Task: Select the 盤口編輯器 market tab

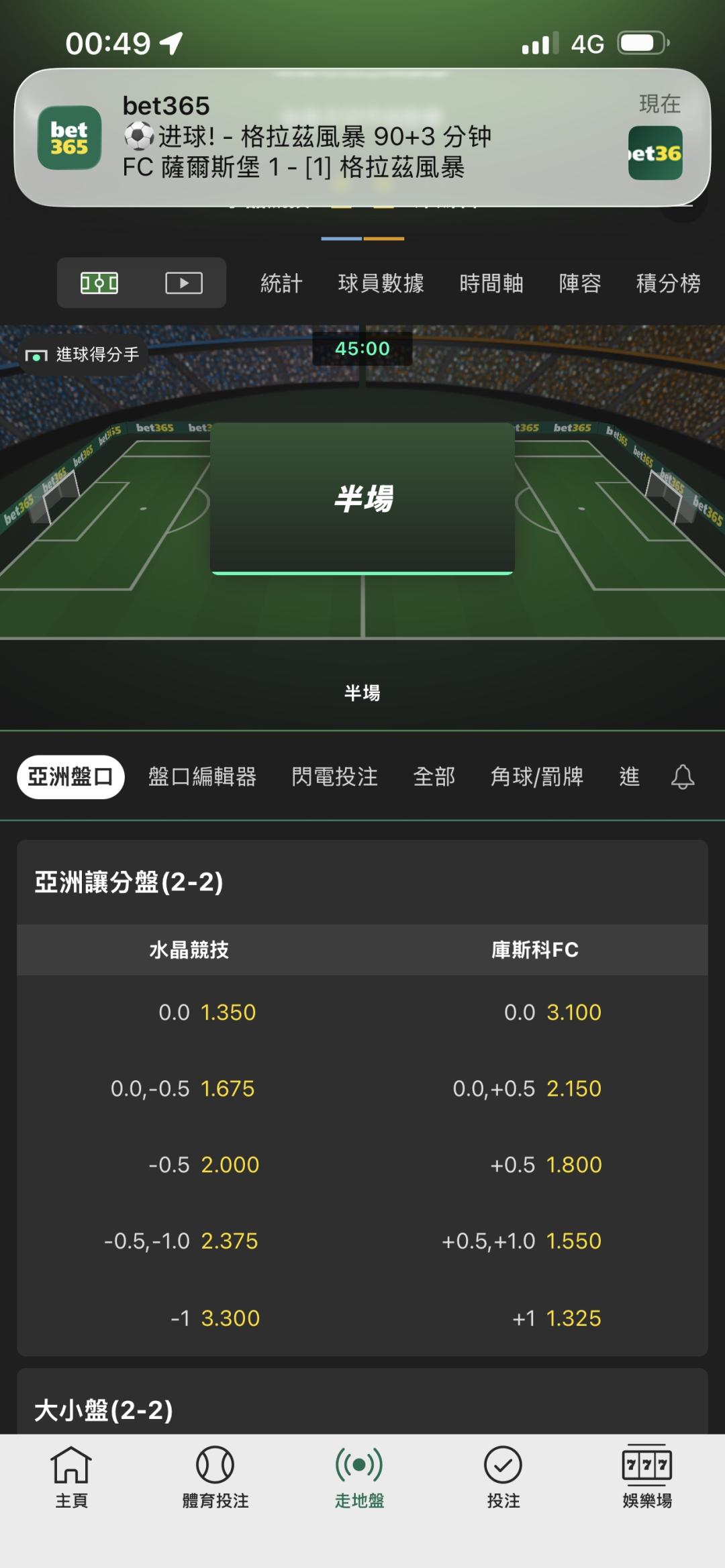Action: (202, 777)
